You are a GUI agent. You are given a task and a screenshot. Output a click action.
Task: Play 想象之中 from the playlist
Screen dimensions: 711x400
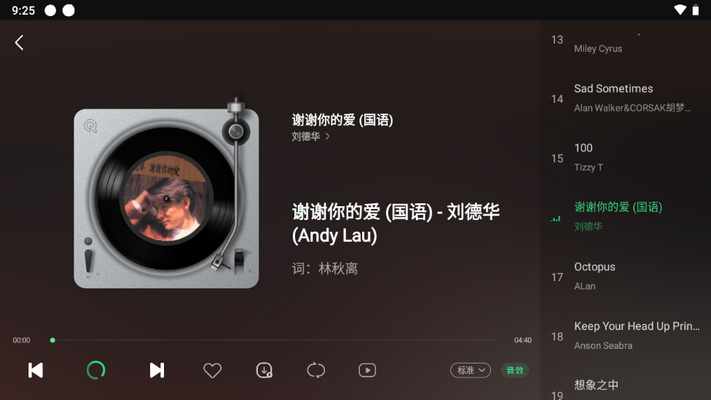point(625,386)
